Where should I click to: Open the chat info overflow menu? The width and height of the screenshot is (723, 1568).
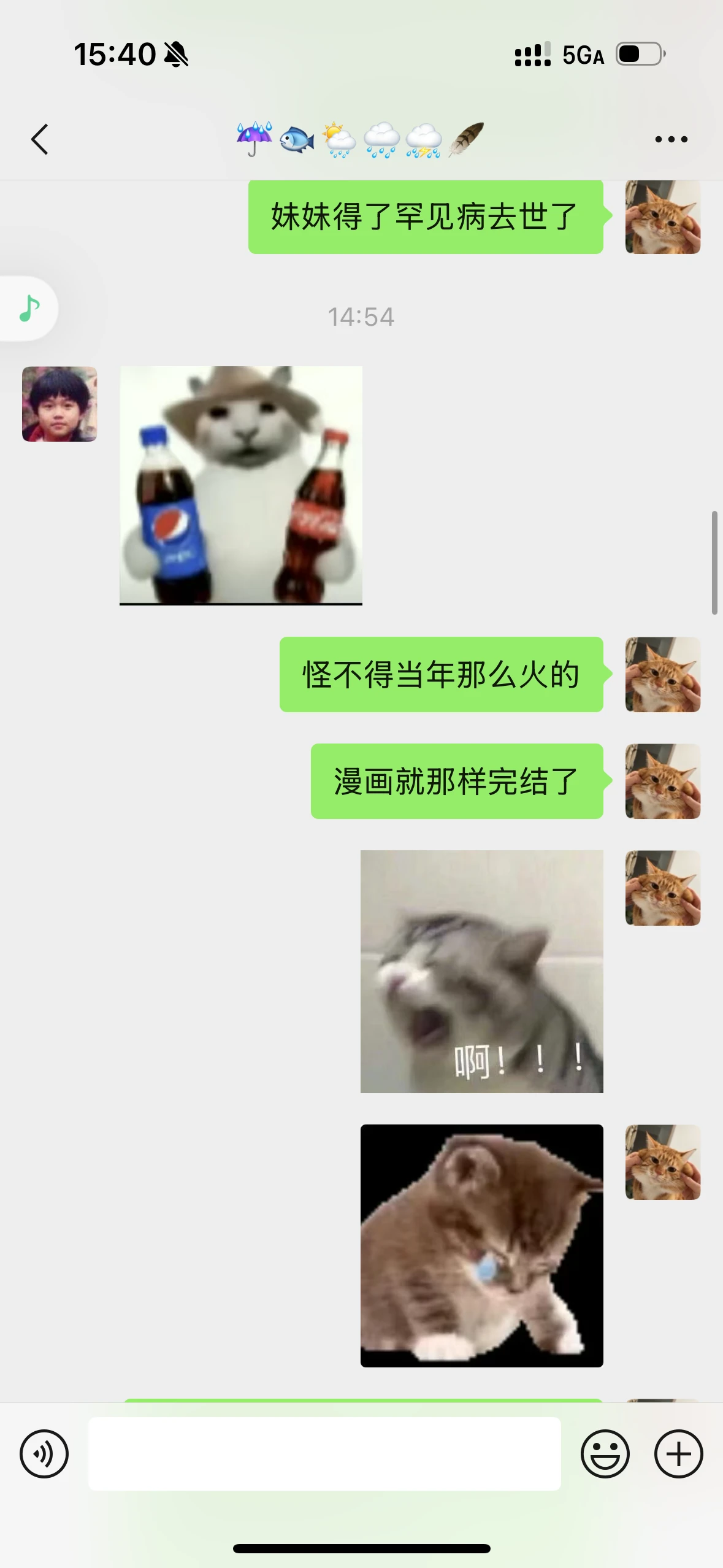pos(671,139)
